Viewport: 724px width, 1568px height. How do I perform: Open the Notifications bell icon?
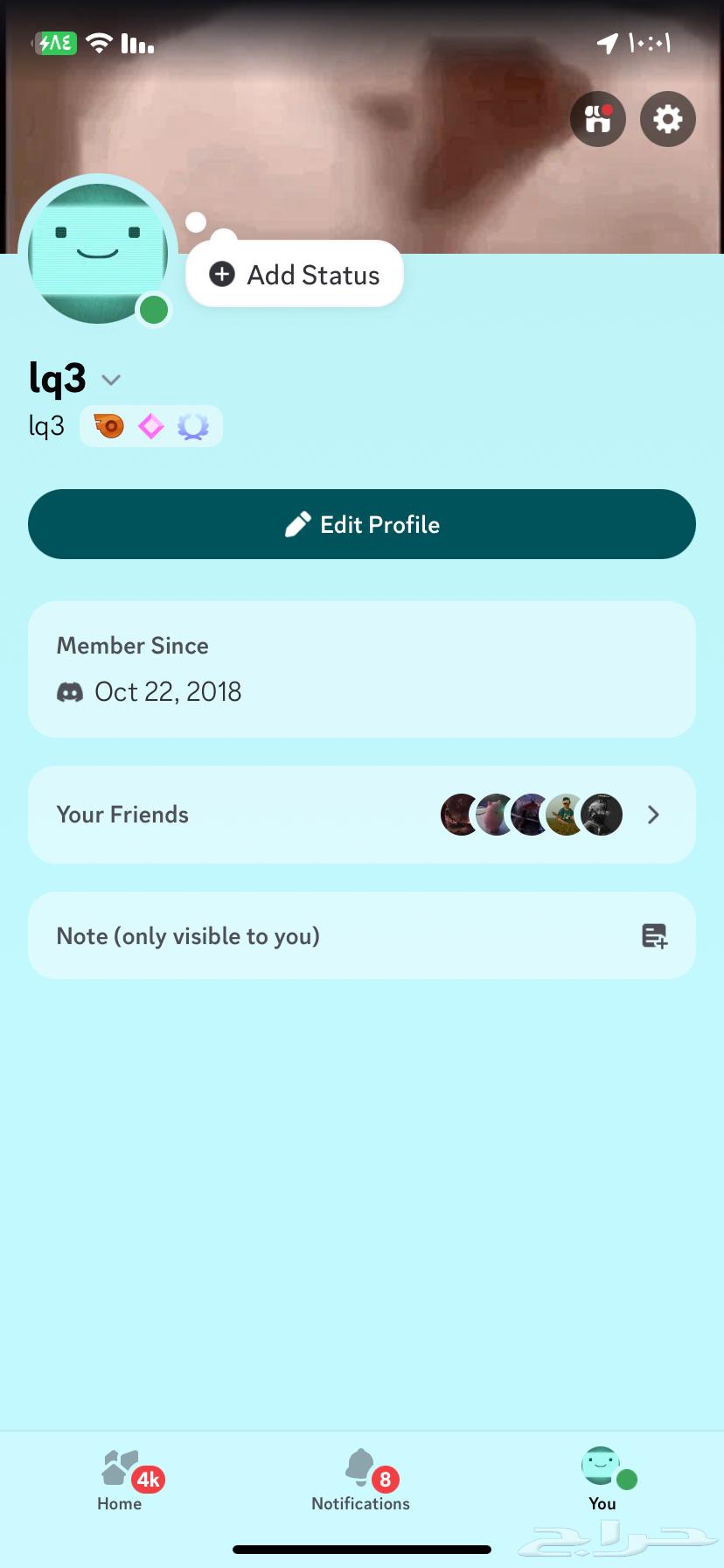pos(359,1462)
